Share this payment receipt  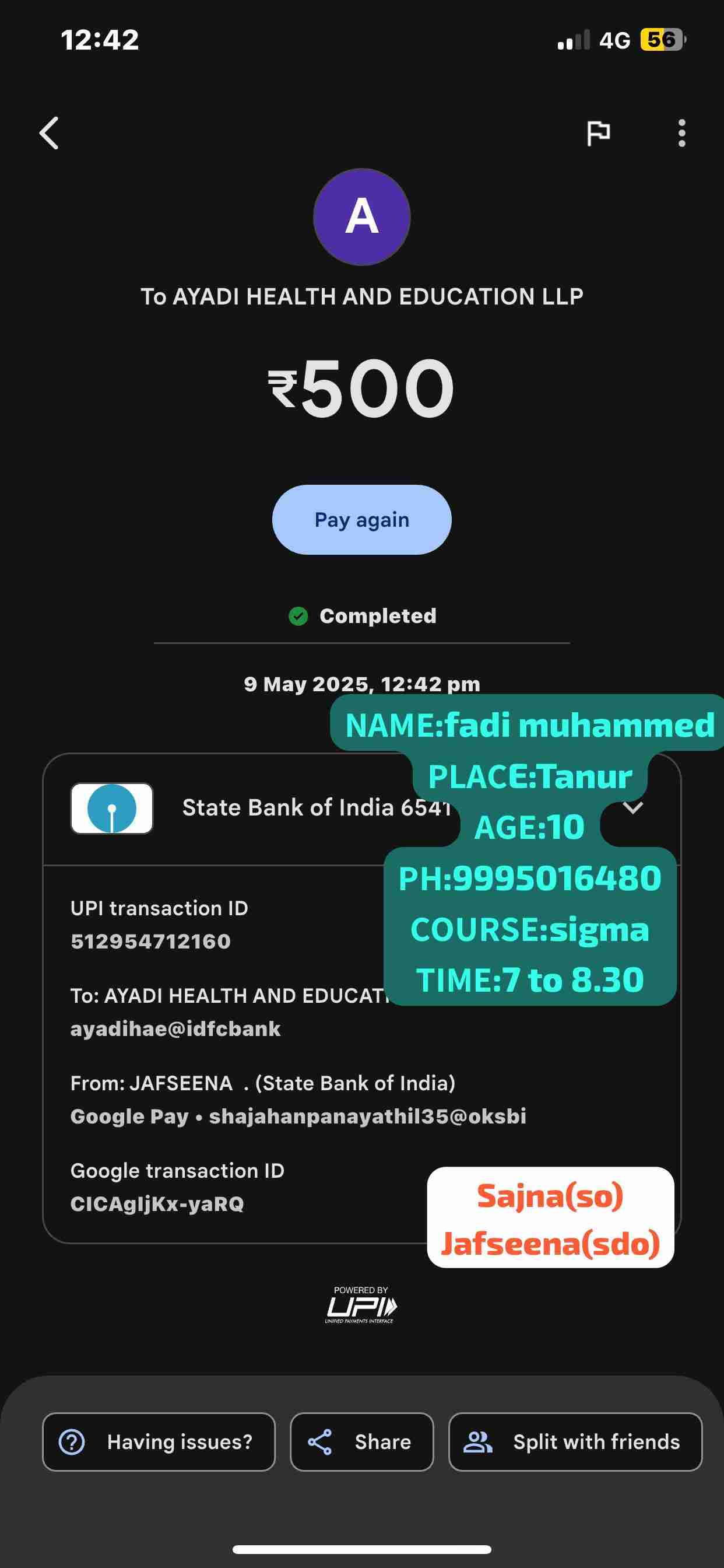tap(361, 1442)
